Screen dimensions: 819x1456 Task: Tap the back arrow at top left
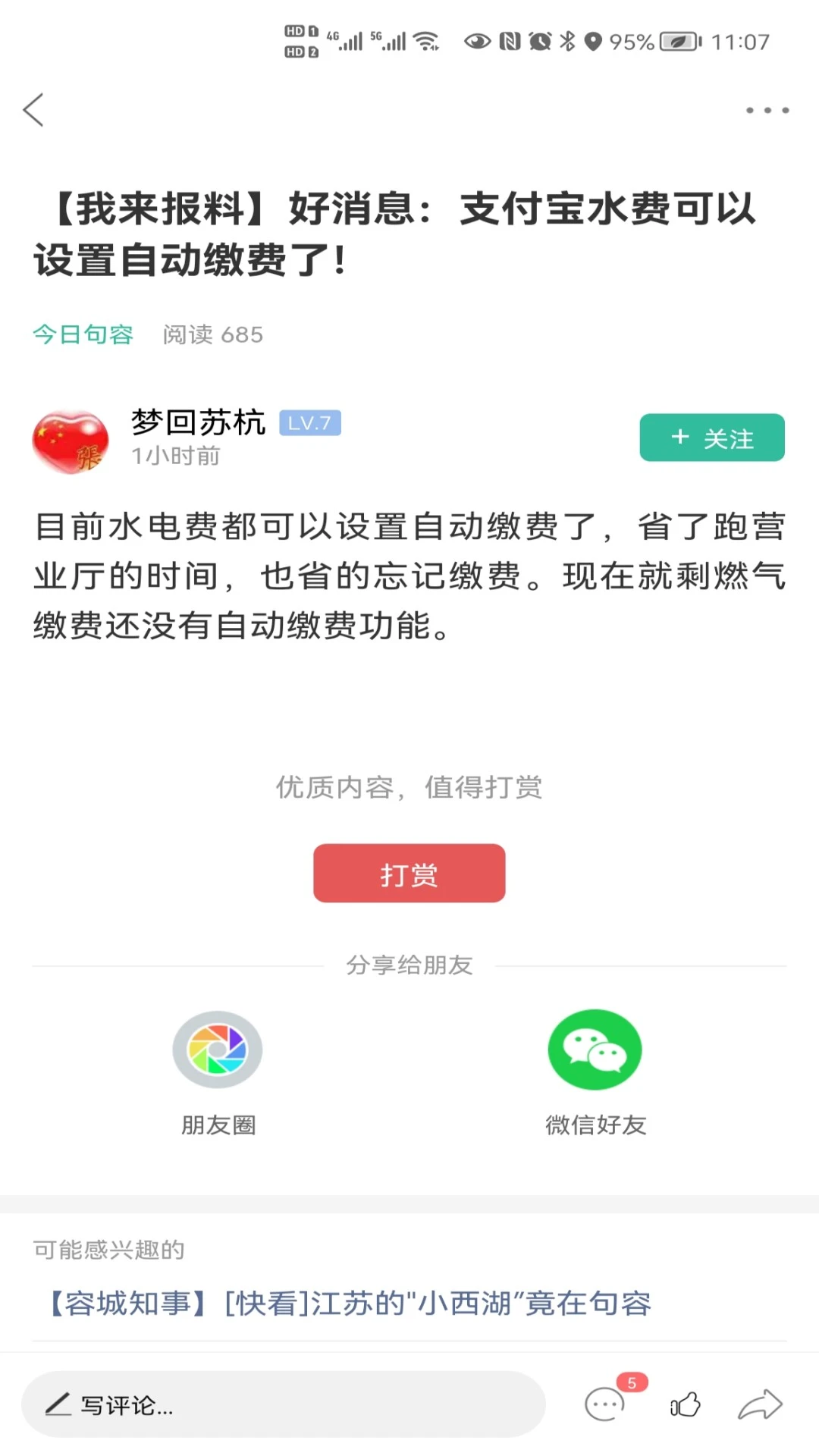tap(33, 110)
